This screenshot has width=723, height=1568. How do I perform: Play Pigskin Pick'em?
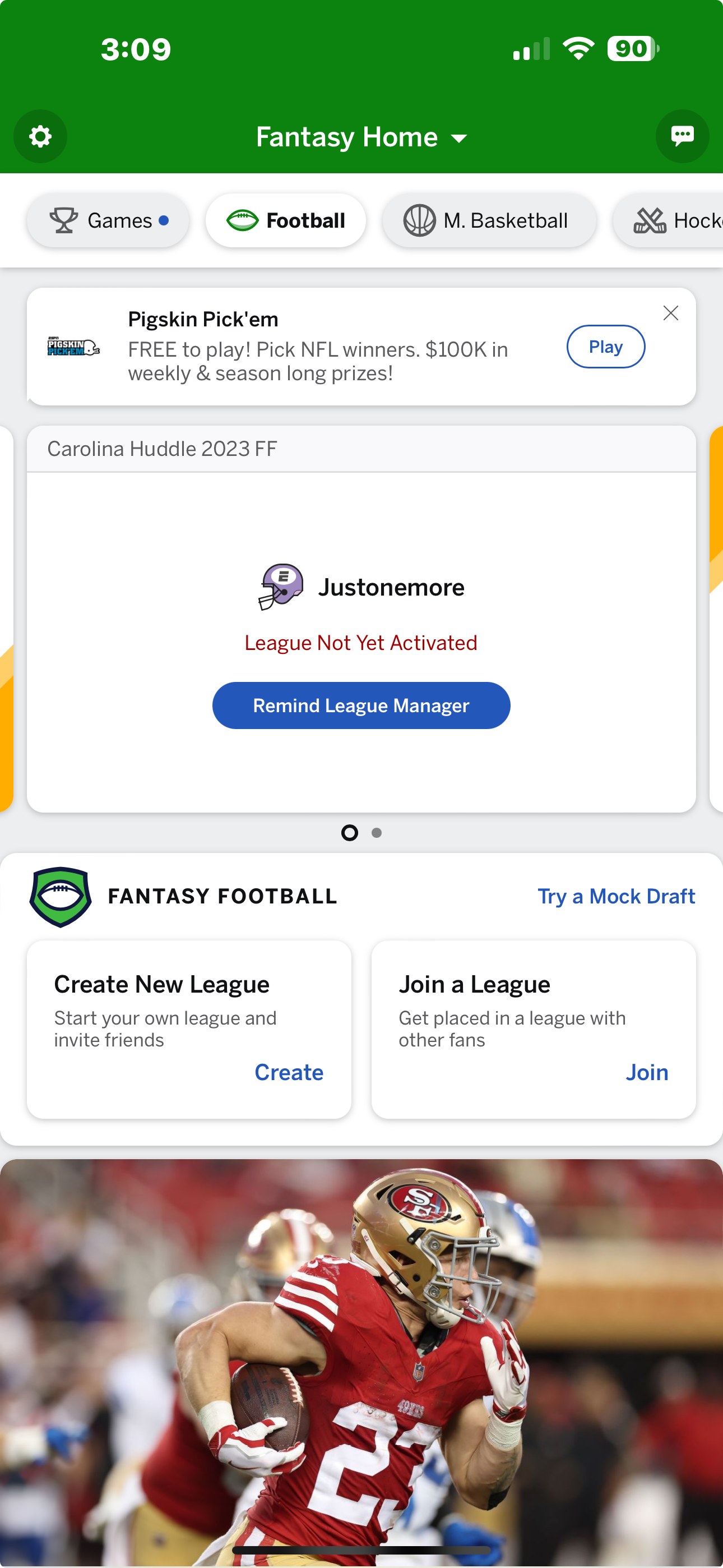(605, 347)
